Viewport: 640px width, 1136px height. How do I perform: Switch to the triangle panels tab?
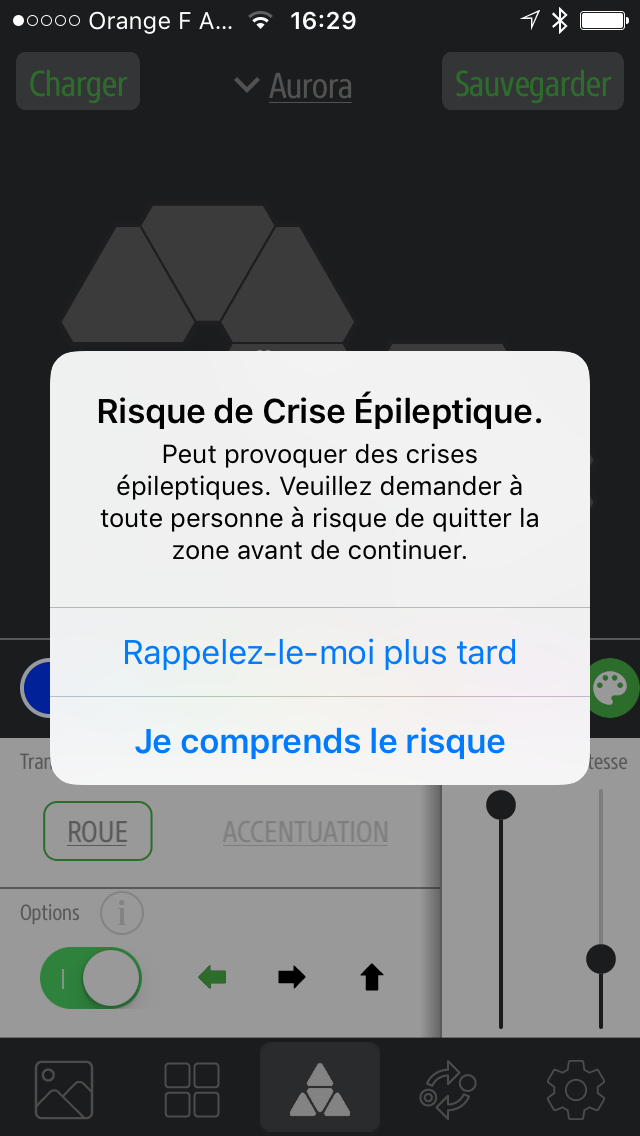coord(320,1090)
